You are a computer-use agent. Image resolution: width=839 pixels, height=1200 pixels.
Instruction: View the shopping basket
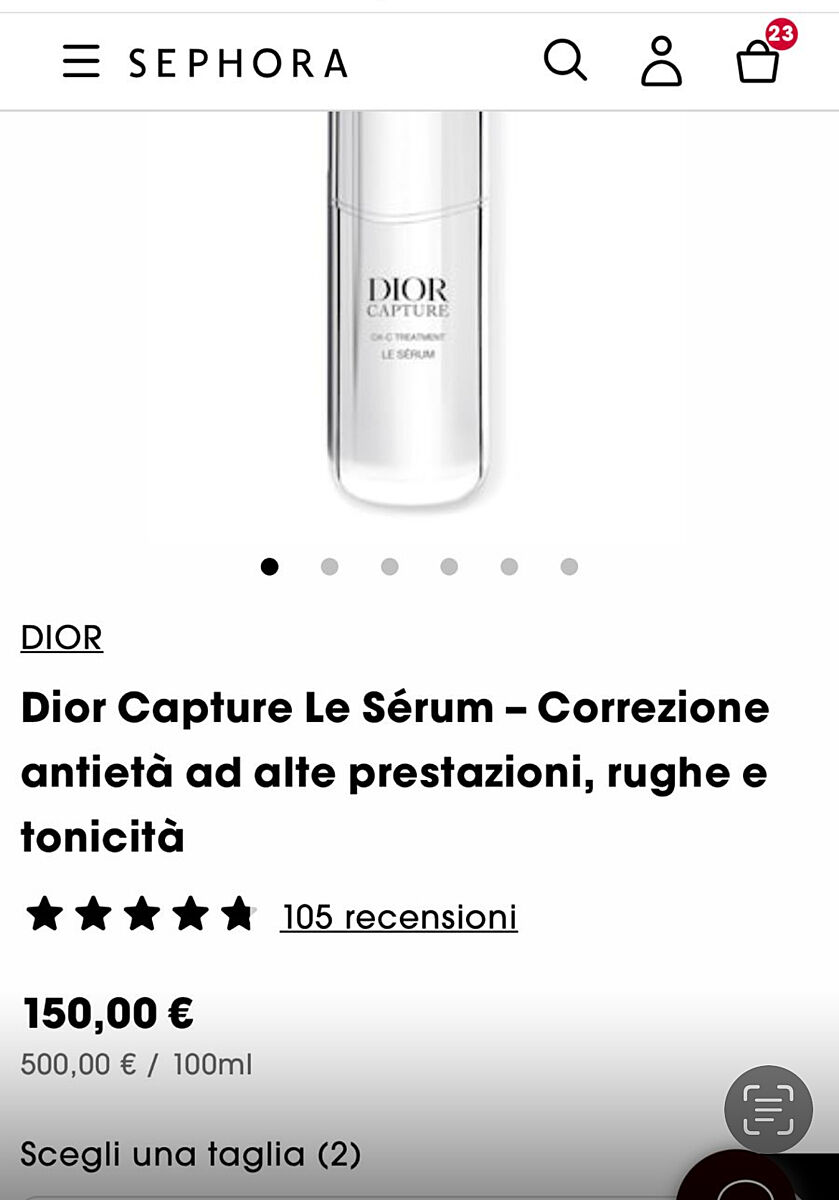coord(758,62)
